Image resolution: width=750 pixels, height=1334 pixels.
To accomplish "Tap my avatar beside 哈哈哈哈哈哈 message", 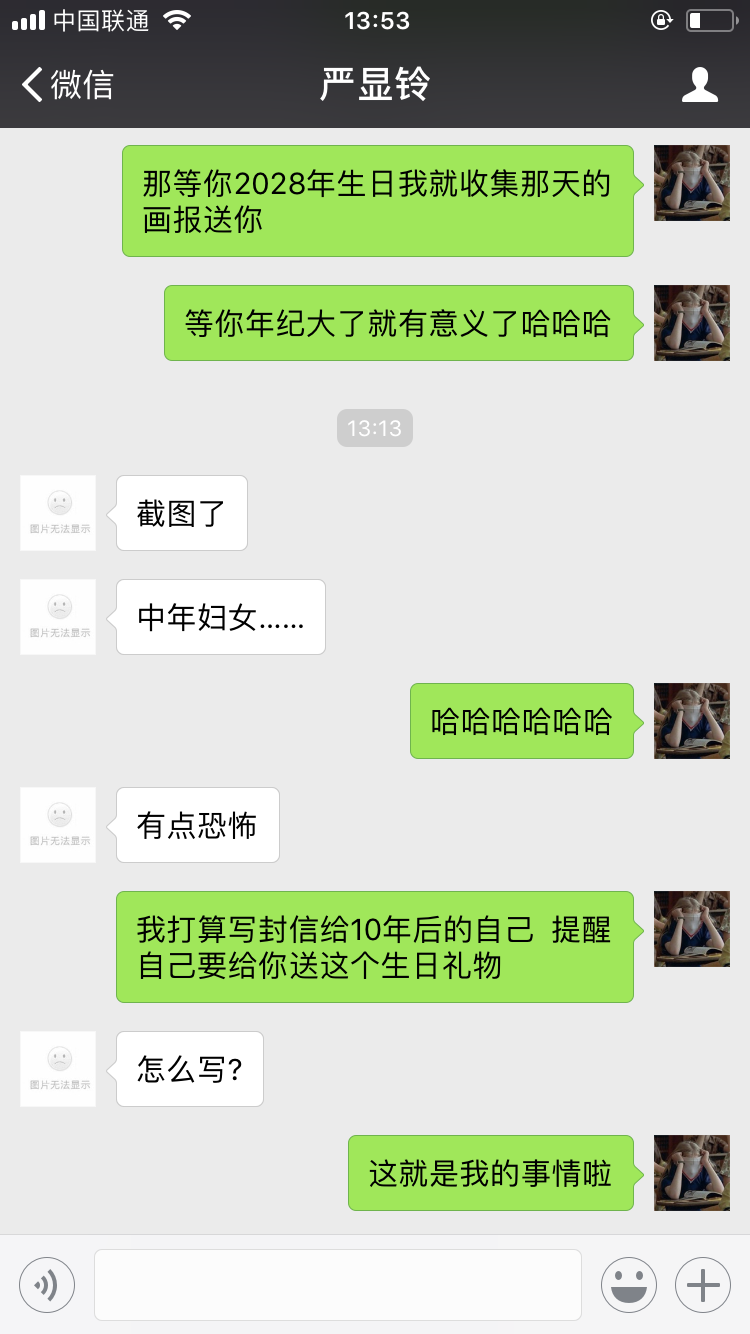I will 691,721.
